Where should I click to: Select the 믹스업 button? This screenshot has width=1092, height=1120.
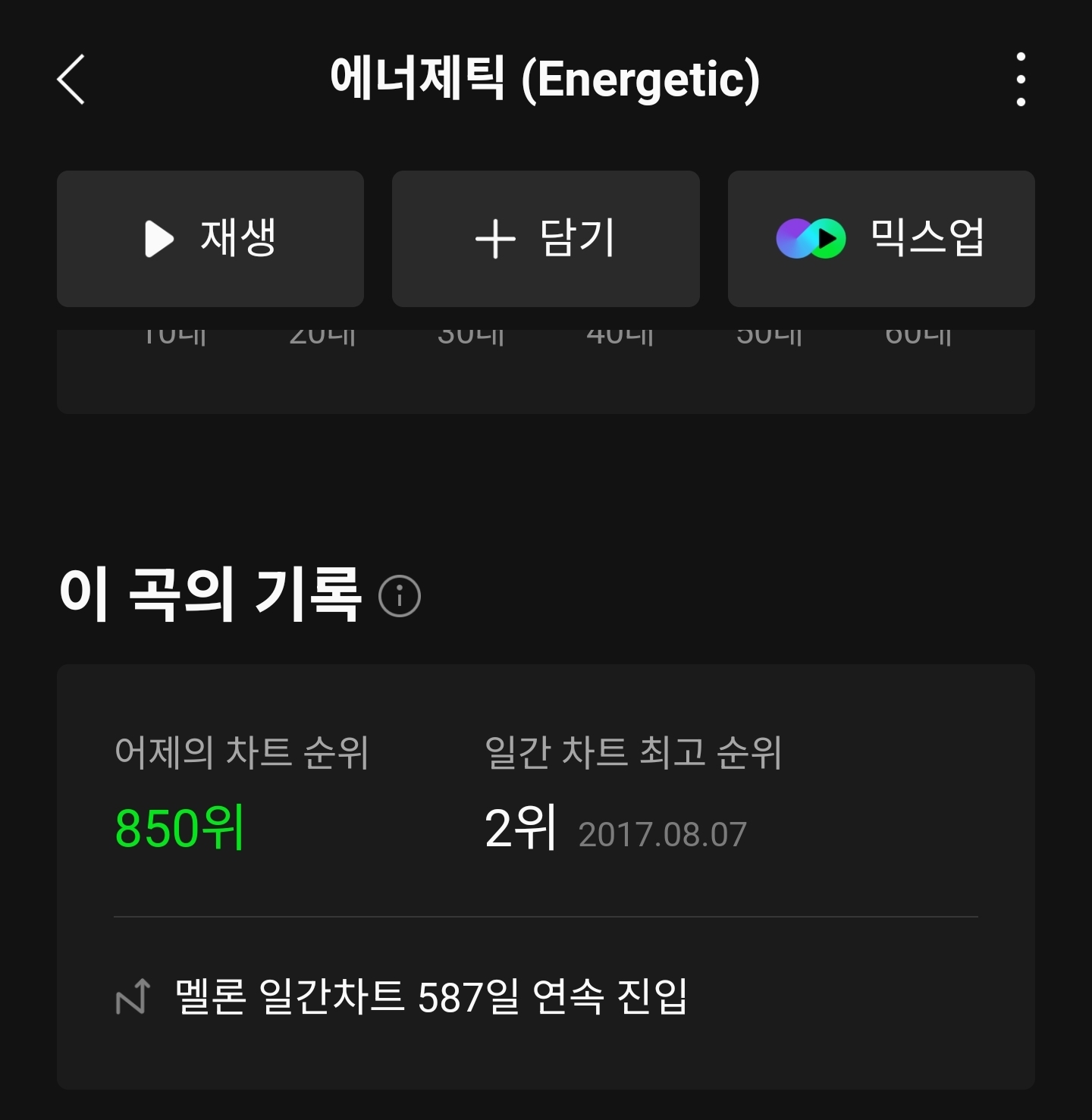tap(880, 238)
